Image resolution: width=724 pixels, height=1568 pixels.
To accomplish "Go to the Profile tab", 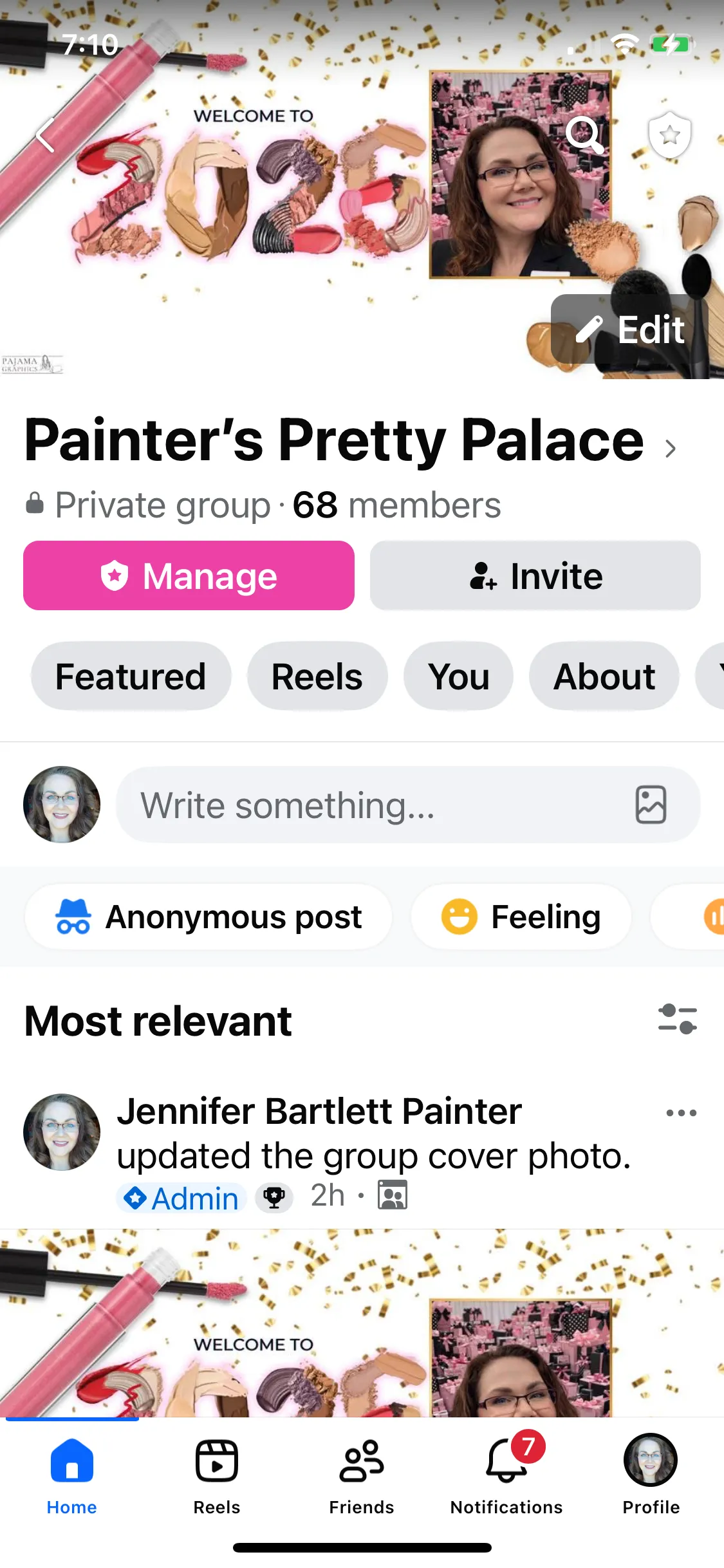I will click(651, 1474).
